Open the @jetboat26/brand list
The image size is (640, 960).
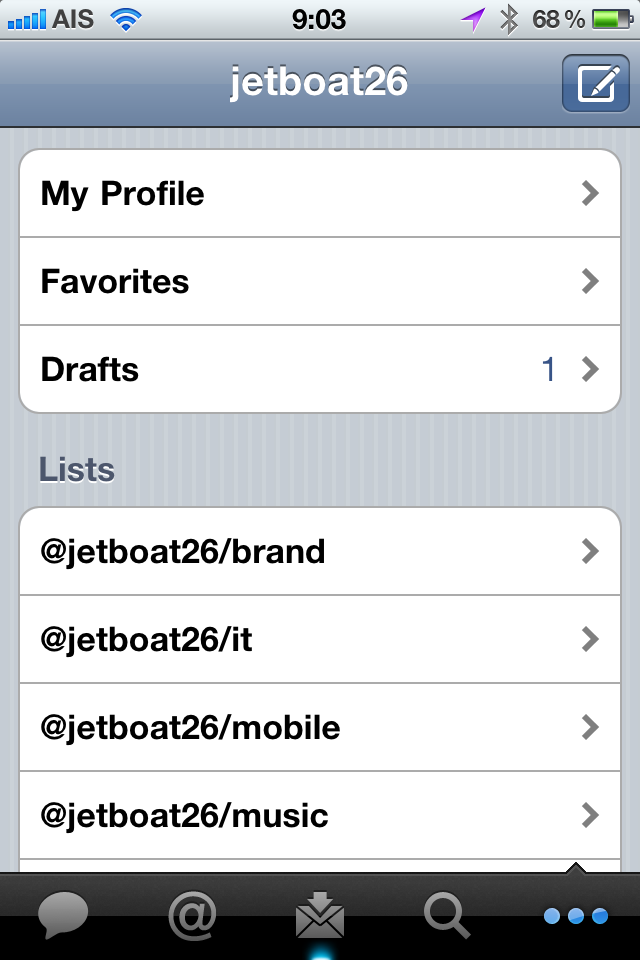click(x=320, y=551)
